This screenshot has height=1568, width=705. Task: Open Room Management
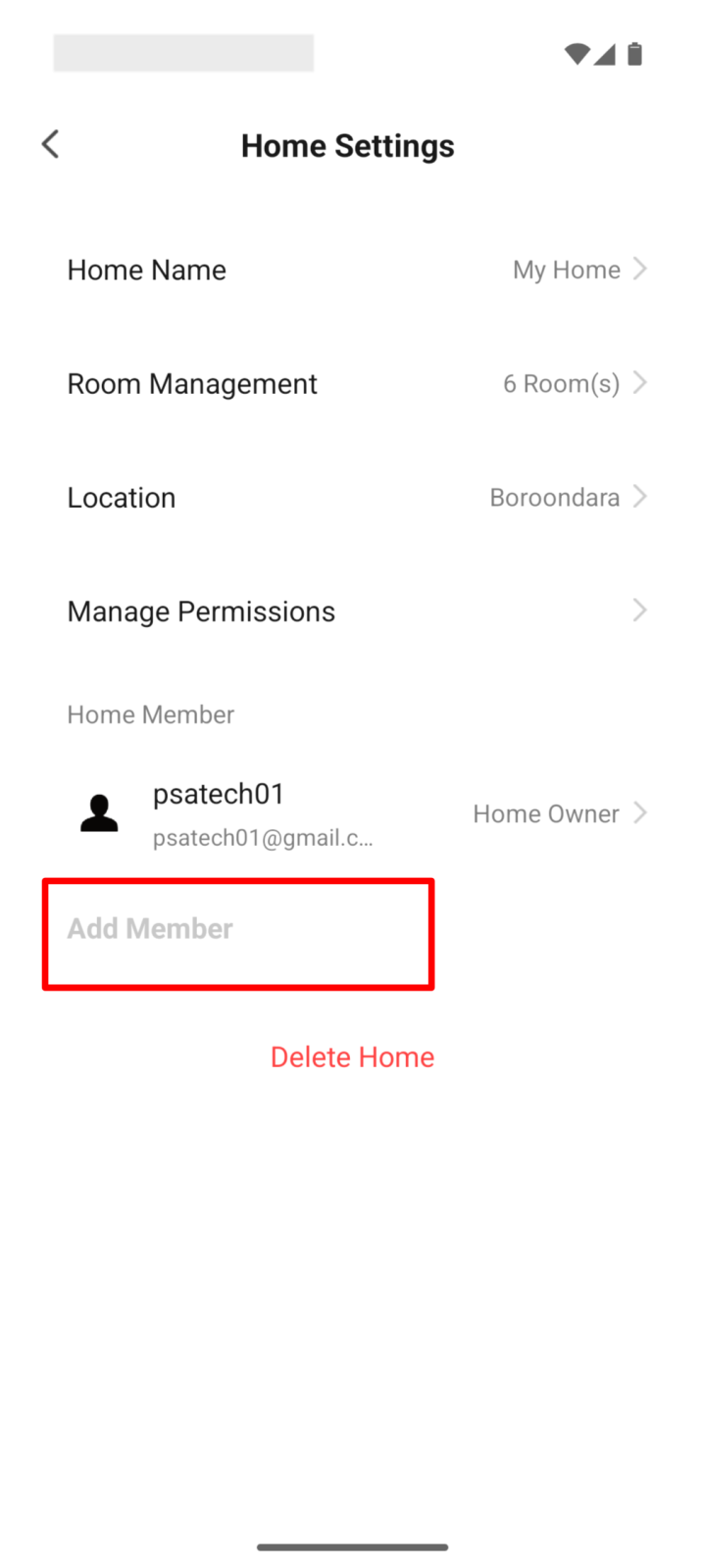click(x=353, y=384)
